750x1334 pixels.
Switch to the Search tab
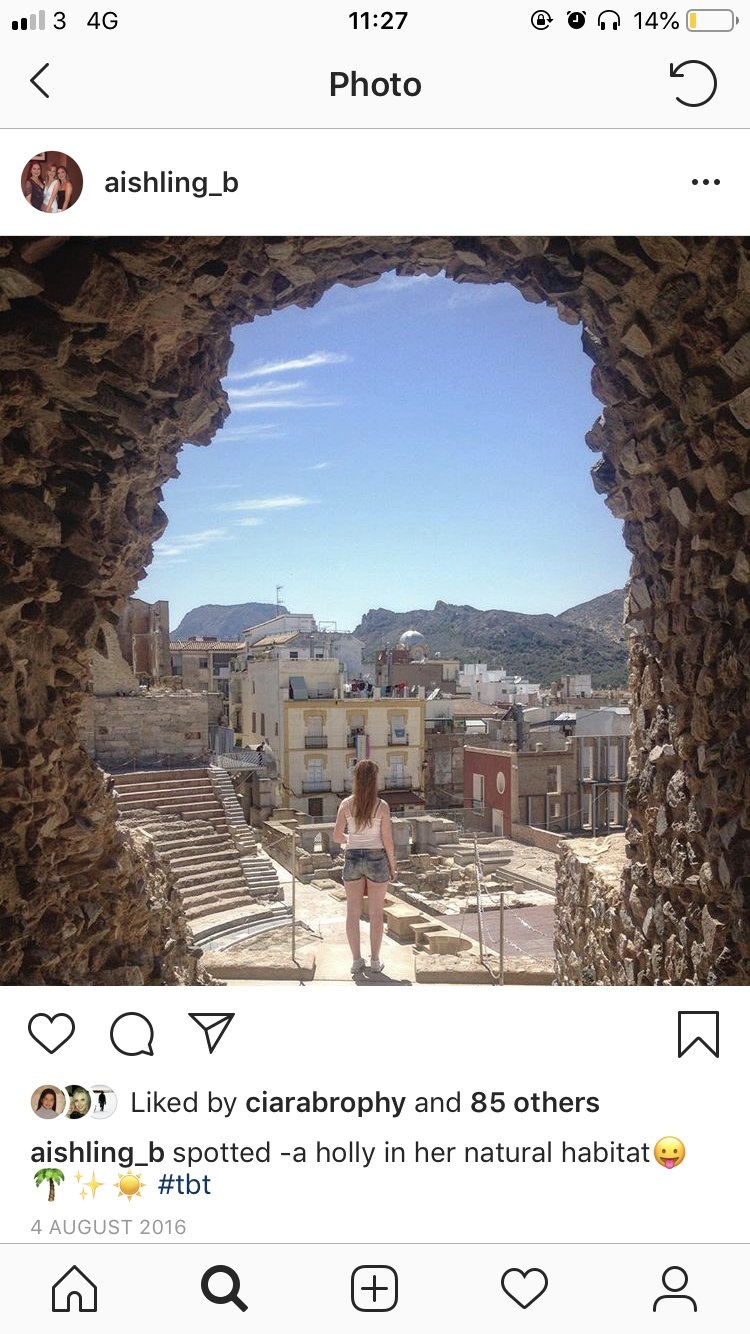(x=224, y=1288)
